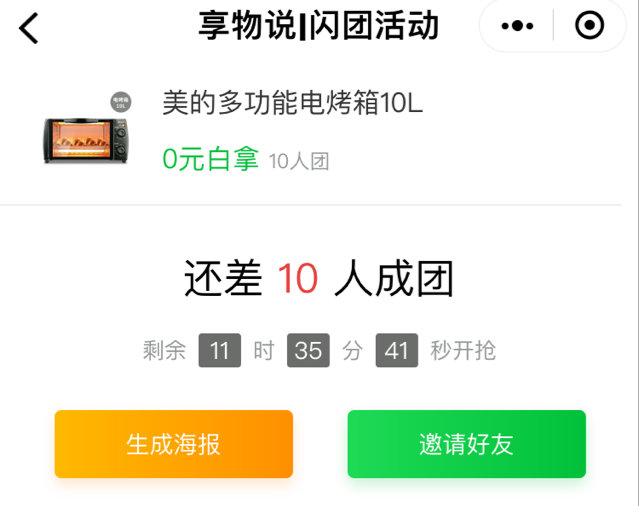The width and height of the screenshot is (639, 506).
Task: Close the mini program via circle icon
Action: pos(590,27)
